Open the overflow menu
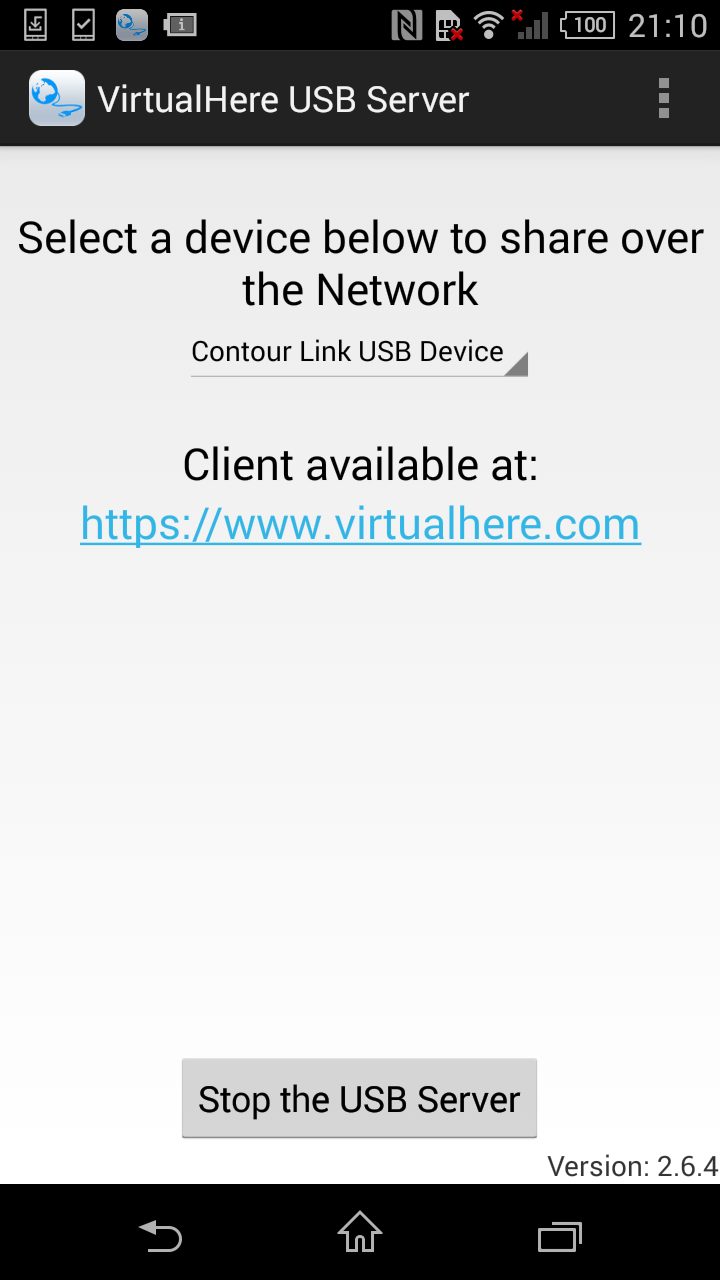This screenshot has width=720, height=1280. coord(663,99)
